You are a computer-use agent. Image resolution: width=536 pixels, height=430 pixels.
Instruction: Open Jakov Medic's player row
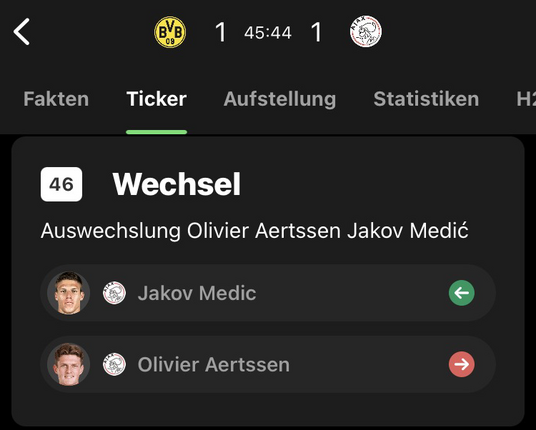tap(268, 293)
